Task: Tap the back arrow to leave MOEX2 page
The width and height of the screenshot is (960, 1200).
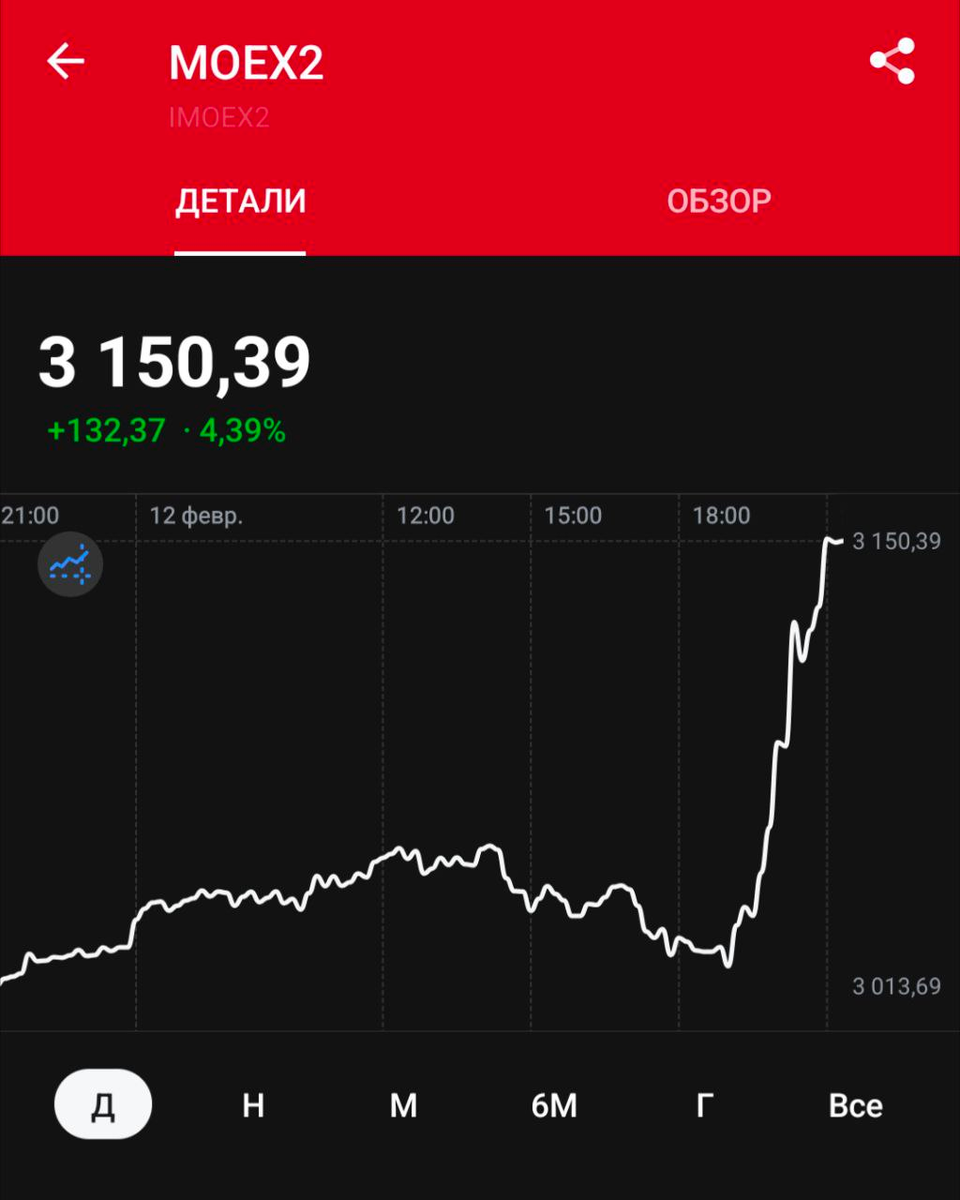Action: click(x=65, y=60)
